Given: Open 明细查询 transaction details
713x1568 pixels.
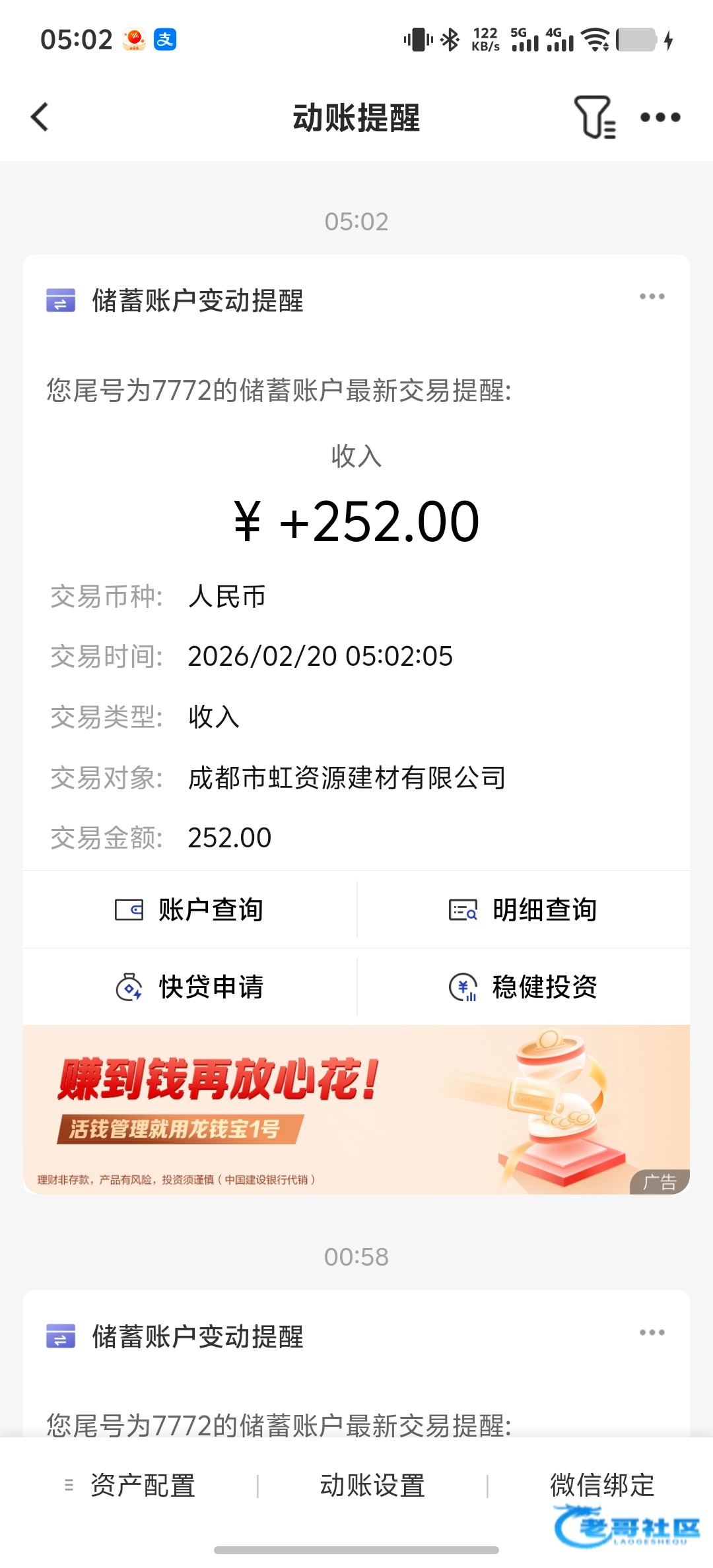Looking at the screenshot, I should pyautogui.click(x=524, y=910).
